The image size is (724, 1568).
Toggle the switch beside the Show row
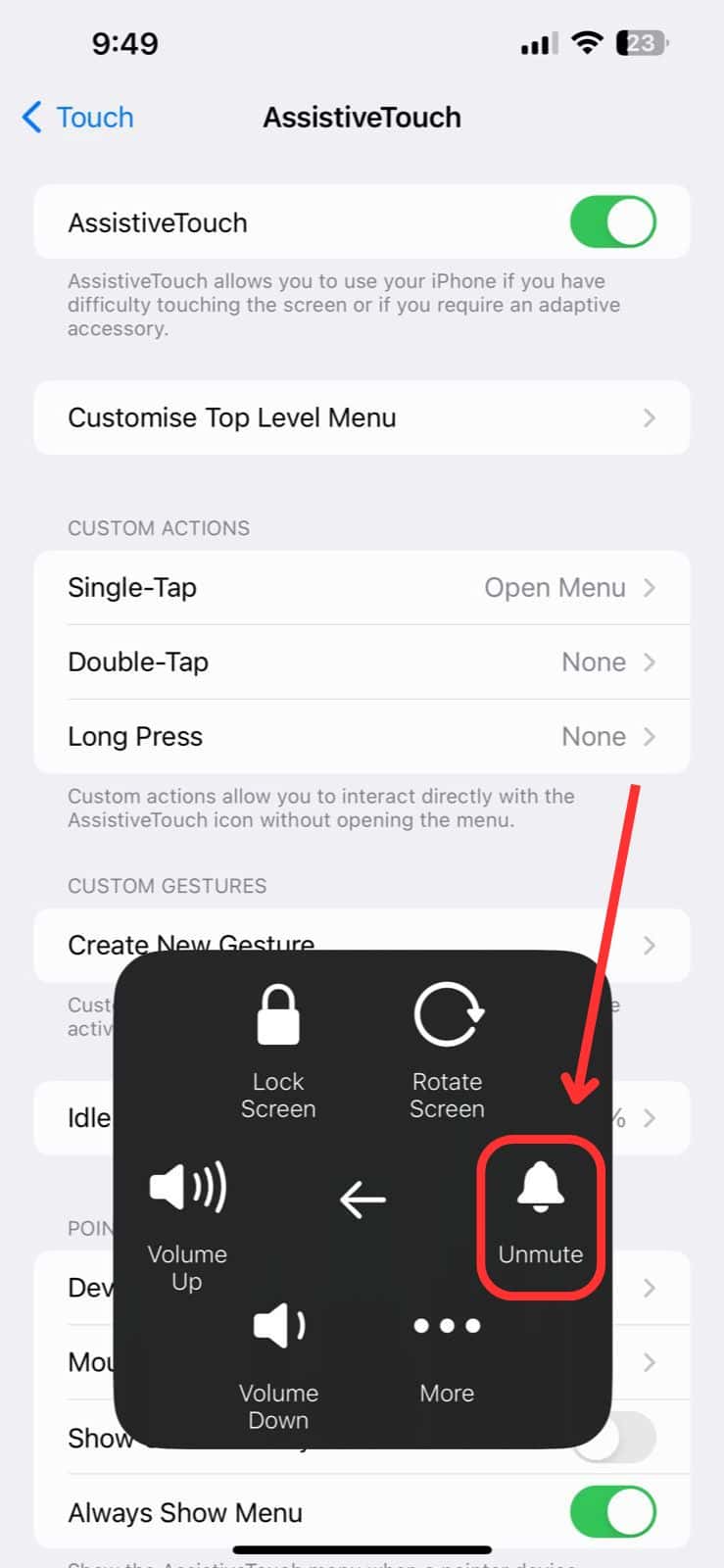[612, 1437]
